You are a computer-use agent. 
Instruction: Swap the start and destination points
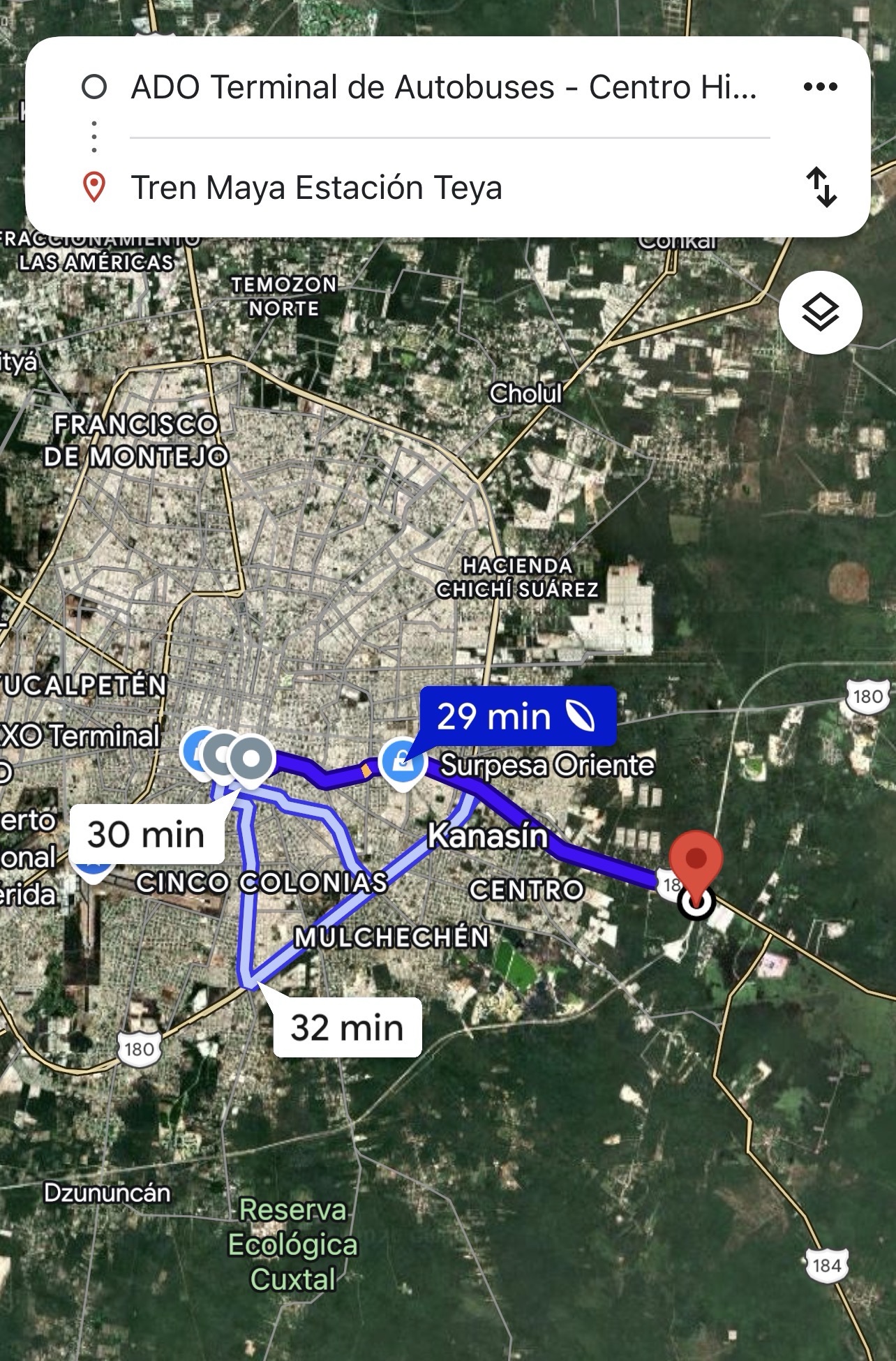(x=821, y=187)
